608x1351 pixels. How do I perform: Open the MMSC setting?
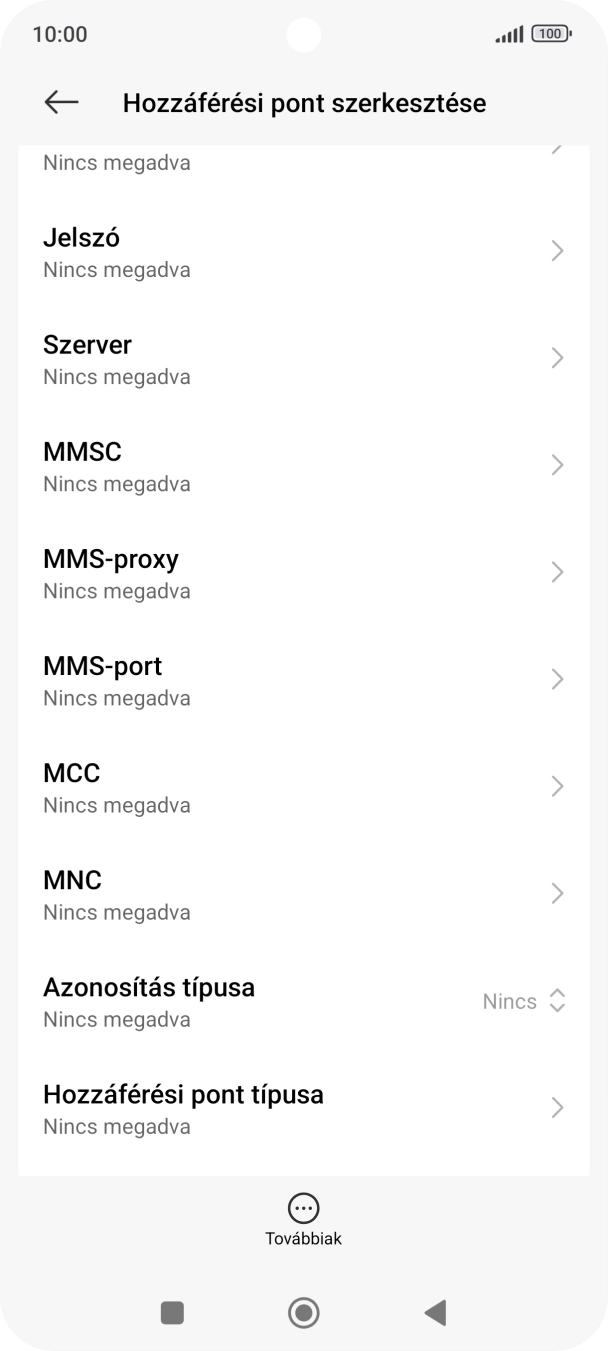click(303, 466)
